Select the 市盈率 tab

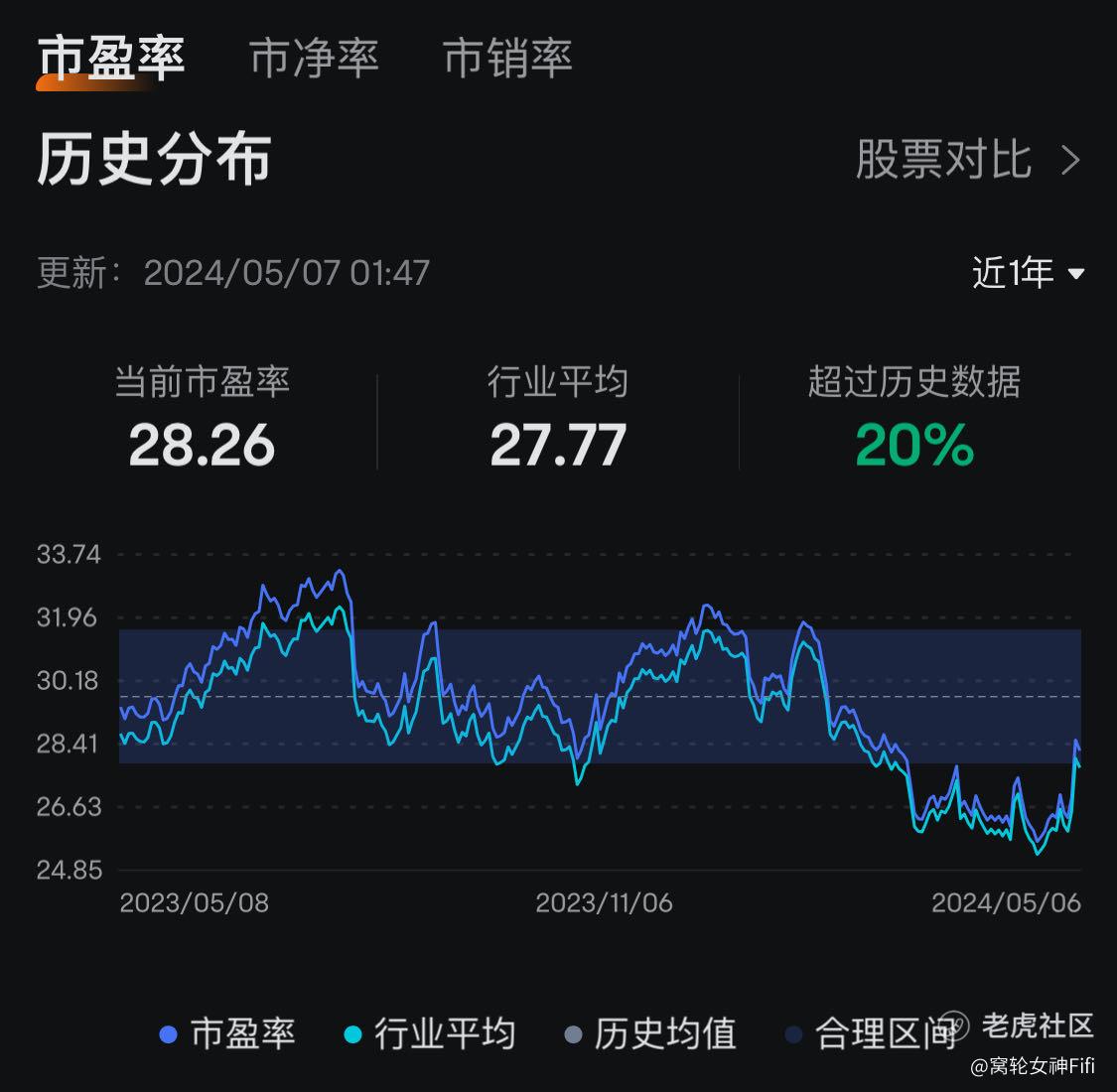click(111, 59)
